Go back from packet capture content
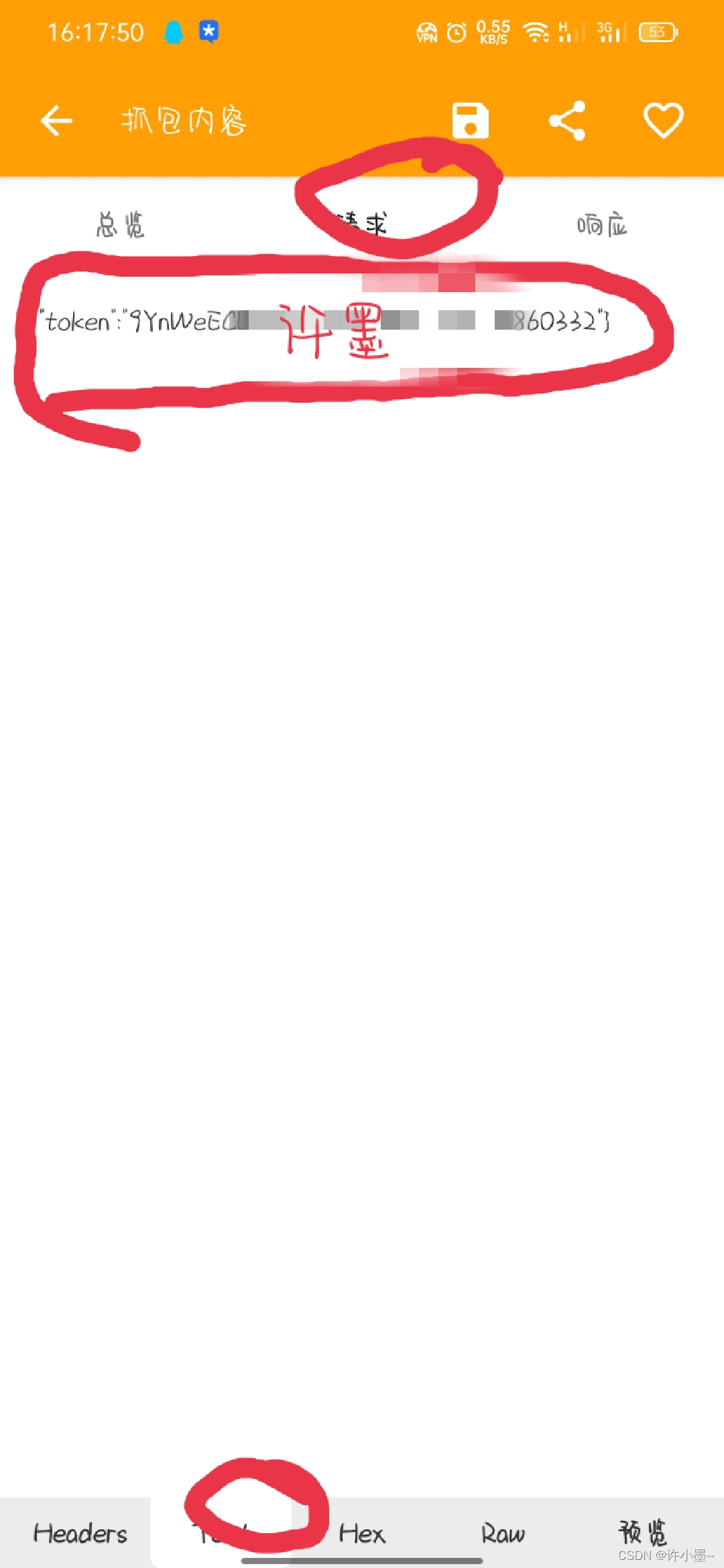 [x=56, y=121]
